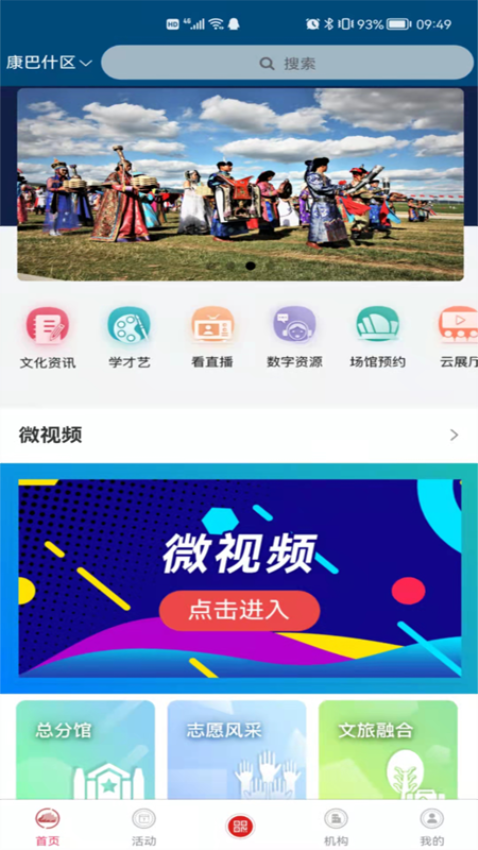Tap the 搜索 search box
This screenshot has width=478, height=850.
(x=287, y=63)
